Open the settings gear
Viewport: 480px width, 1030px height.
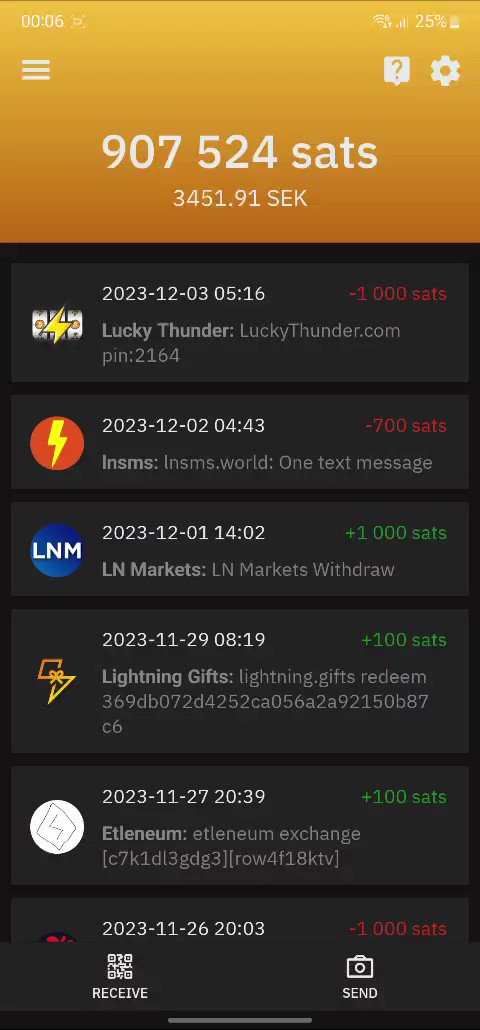(x=445, y=70)
